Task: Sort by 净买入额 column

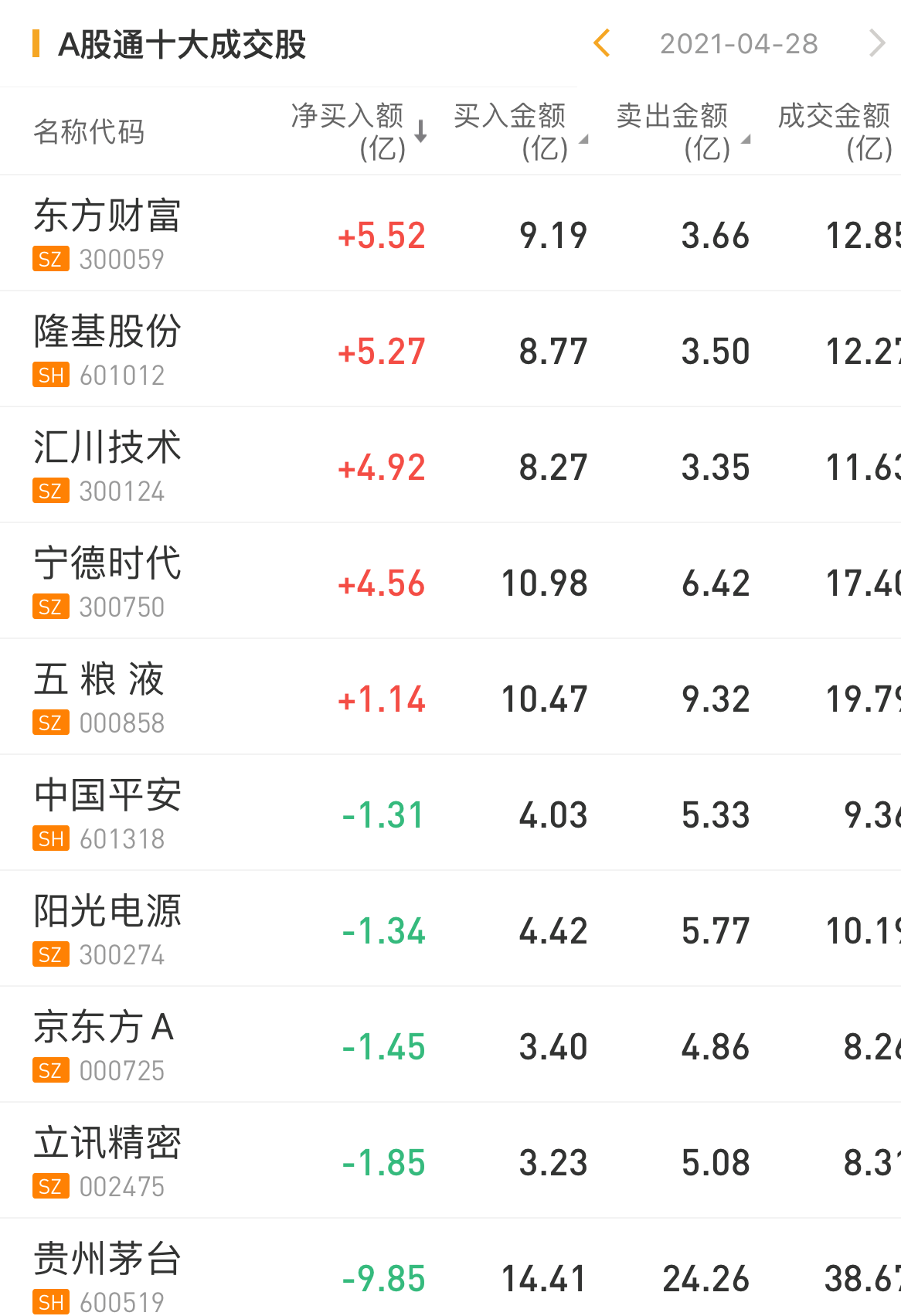Action: click(x=359, y=131)
